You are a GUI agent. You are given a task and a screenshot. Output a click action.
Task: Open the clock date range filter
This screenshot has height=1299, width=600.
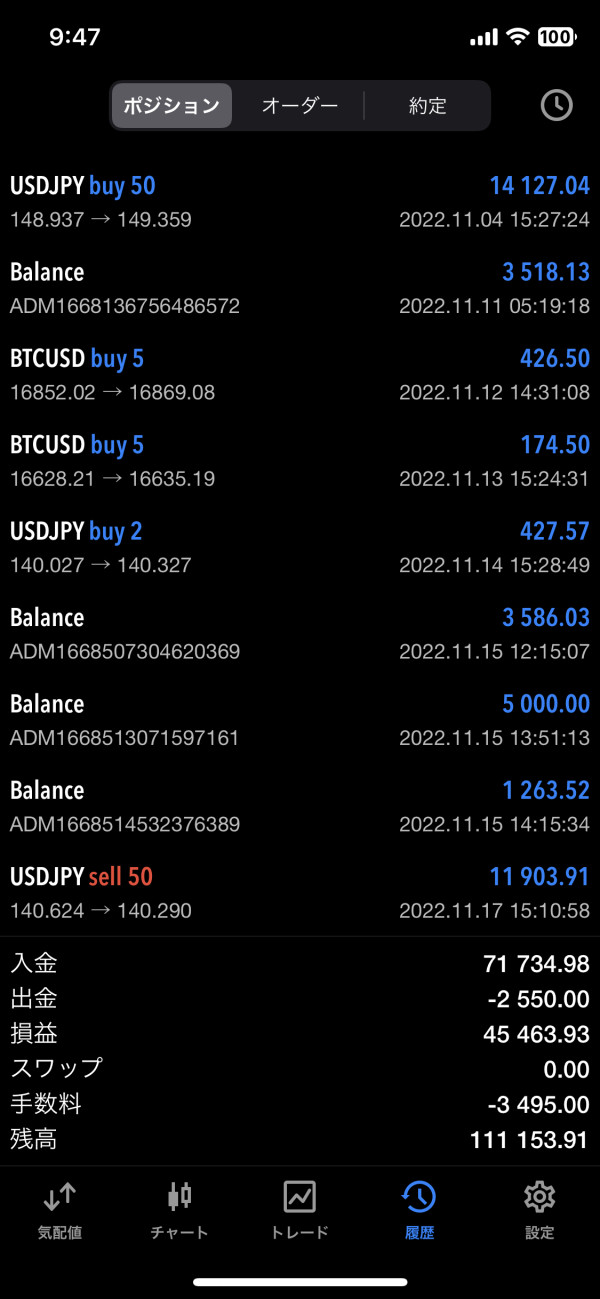point(556,105)
